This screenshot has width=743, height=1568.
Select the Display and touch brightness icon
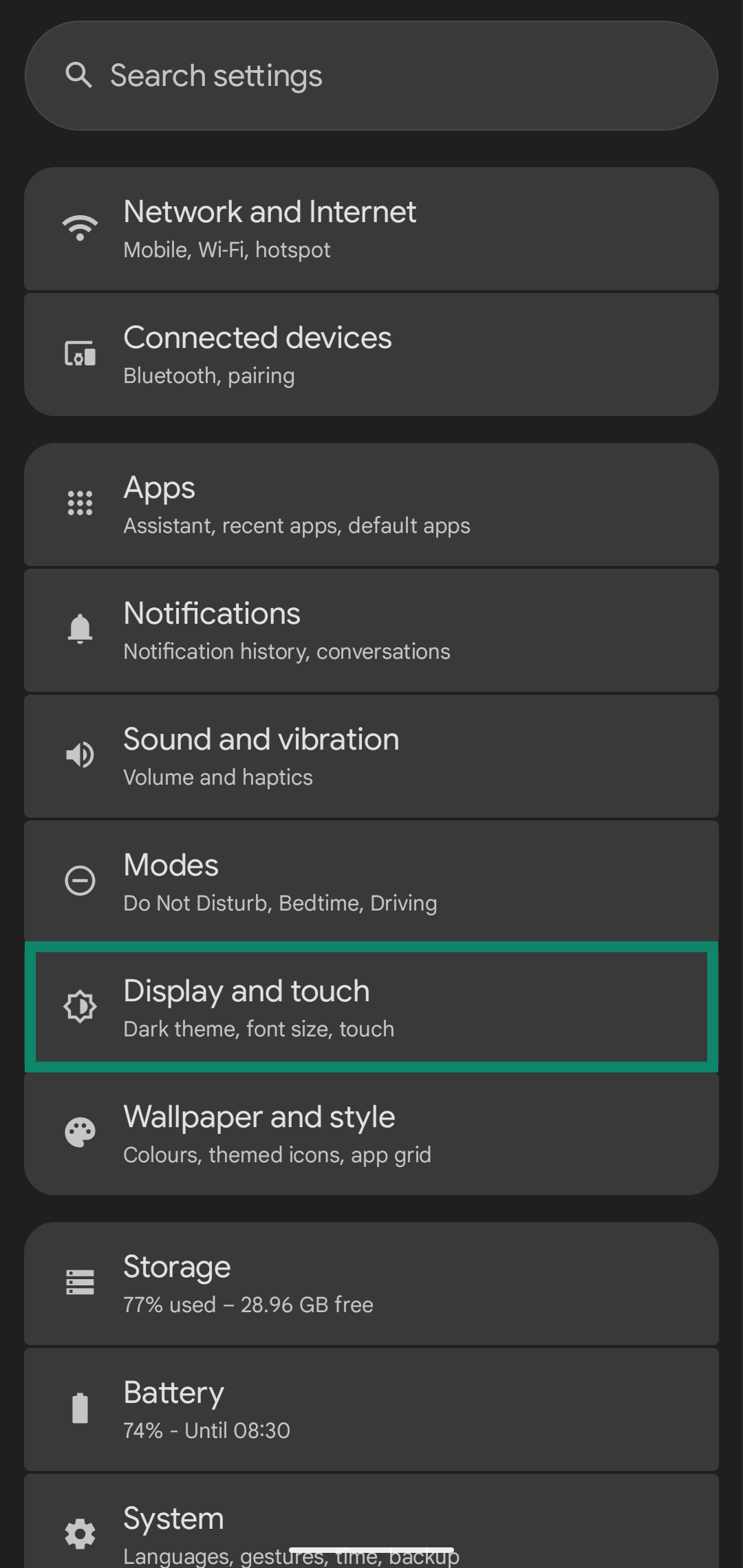80,1006
